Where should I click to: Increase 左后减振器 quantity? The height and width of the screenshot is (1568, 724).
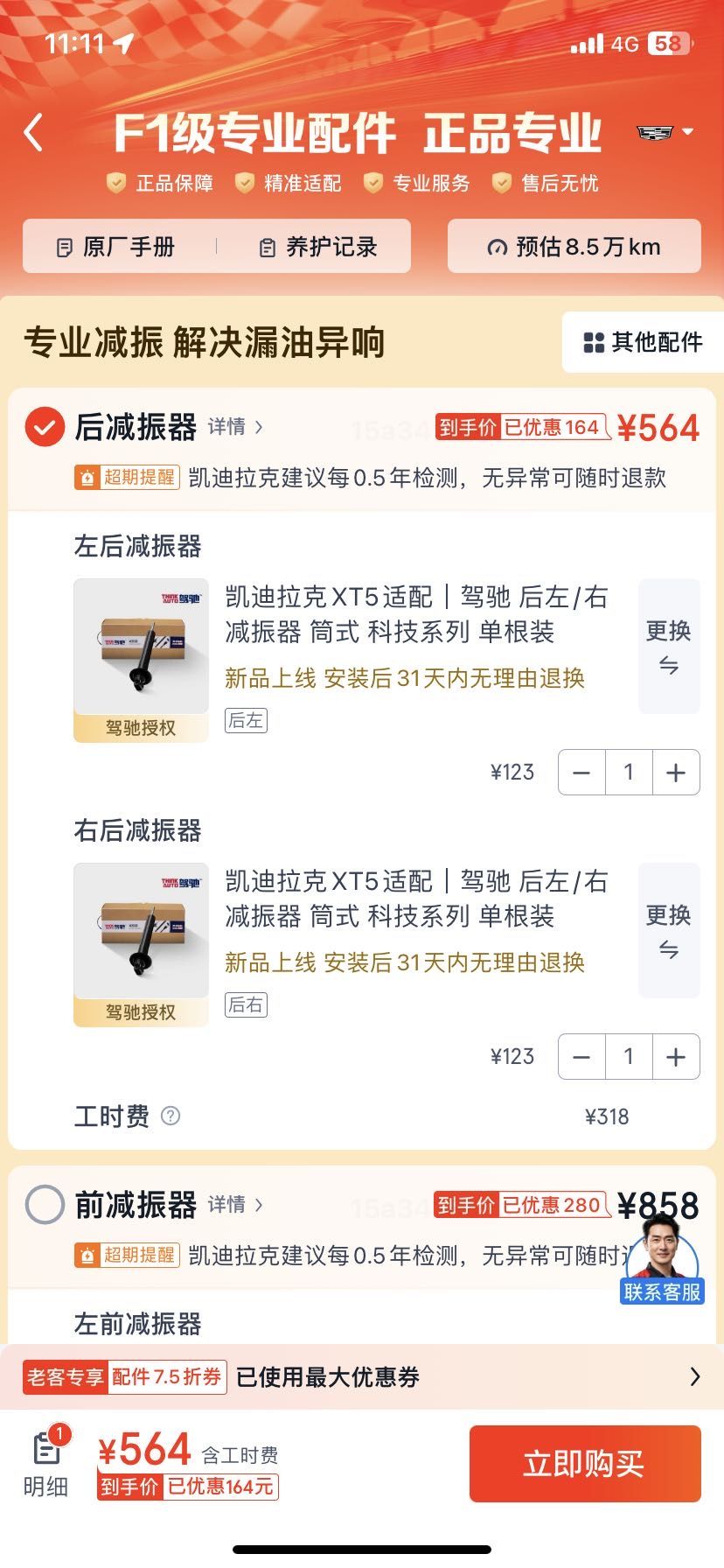pos(676,773)
